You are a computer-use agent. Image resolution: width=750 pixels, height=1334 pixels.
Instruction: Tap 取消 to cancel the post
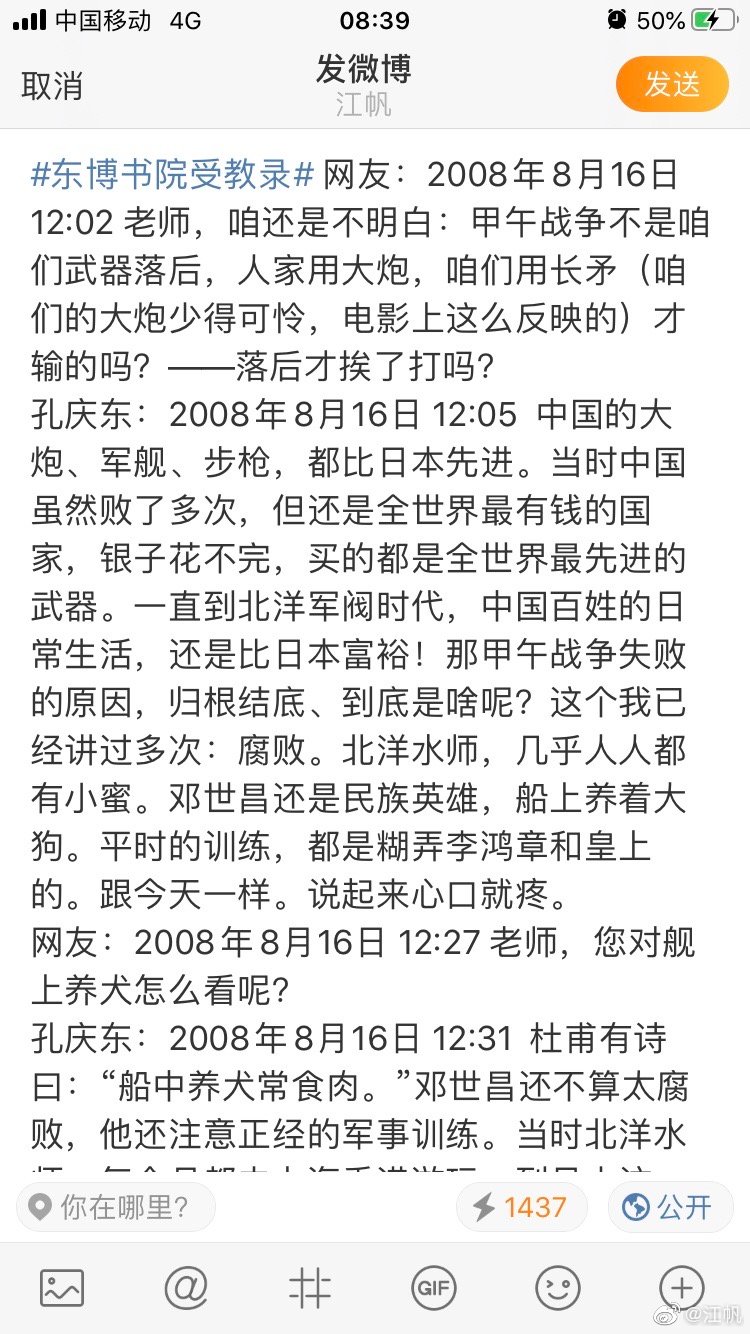52,86
